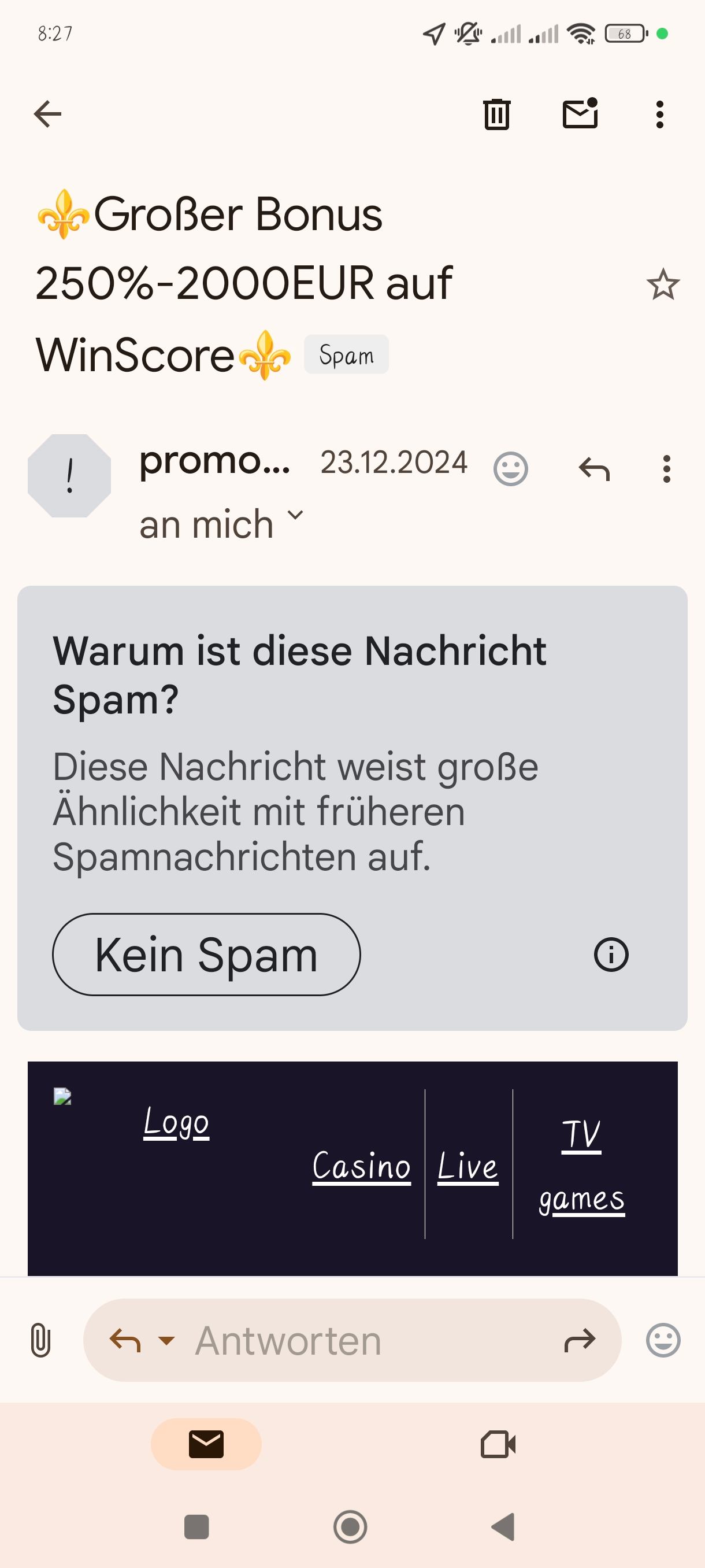The height and width of the screenshot is (1568, 705).
Task: Mark this email as unread
Action: pyautogui.click(x=580, y=114)
